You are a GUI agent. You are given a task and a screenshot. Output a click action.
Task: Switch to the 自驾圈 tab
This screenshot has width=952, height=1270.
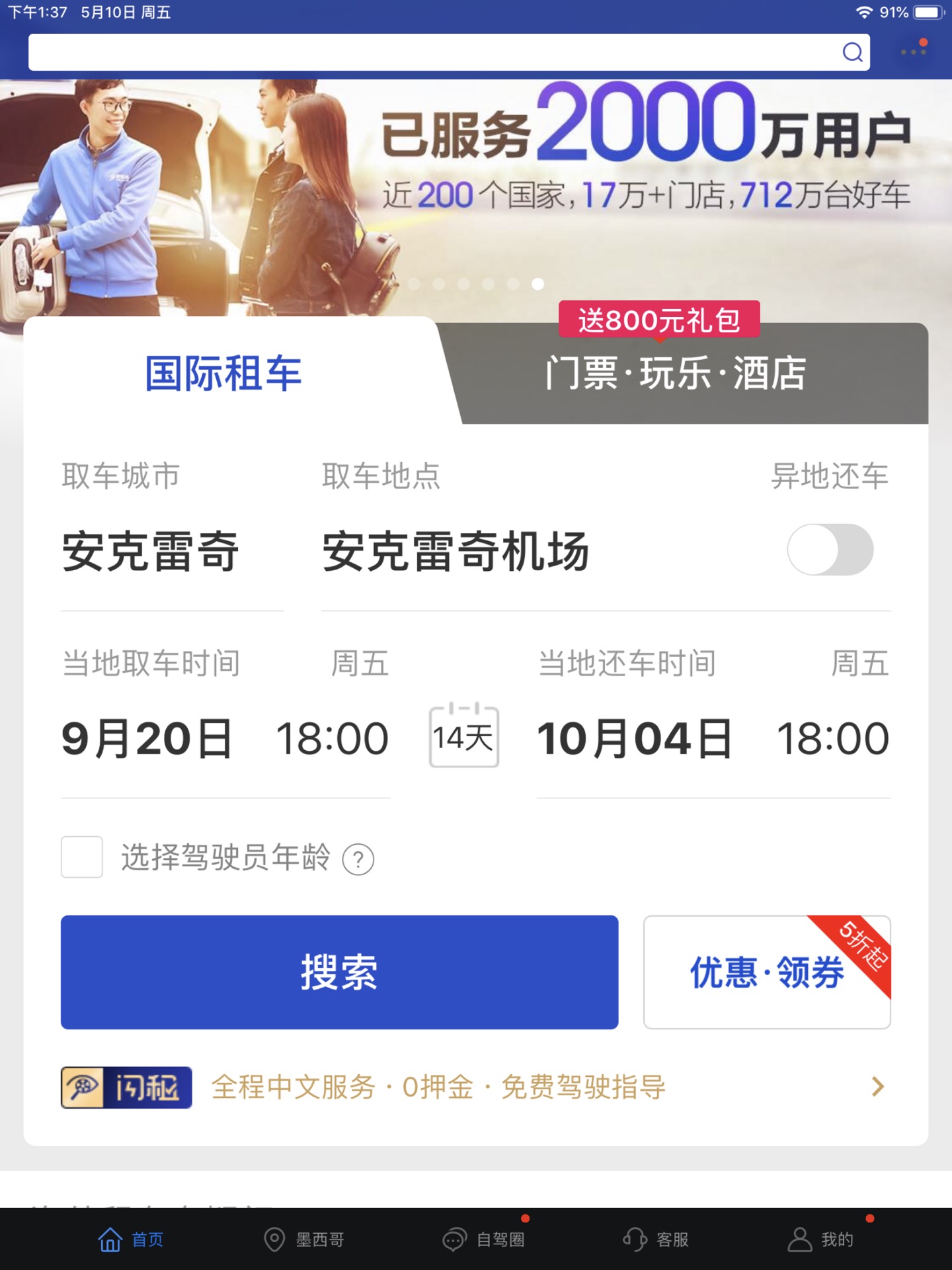pos(484,1239)
